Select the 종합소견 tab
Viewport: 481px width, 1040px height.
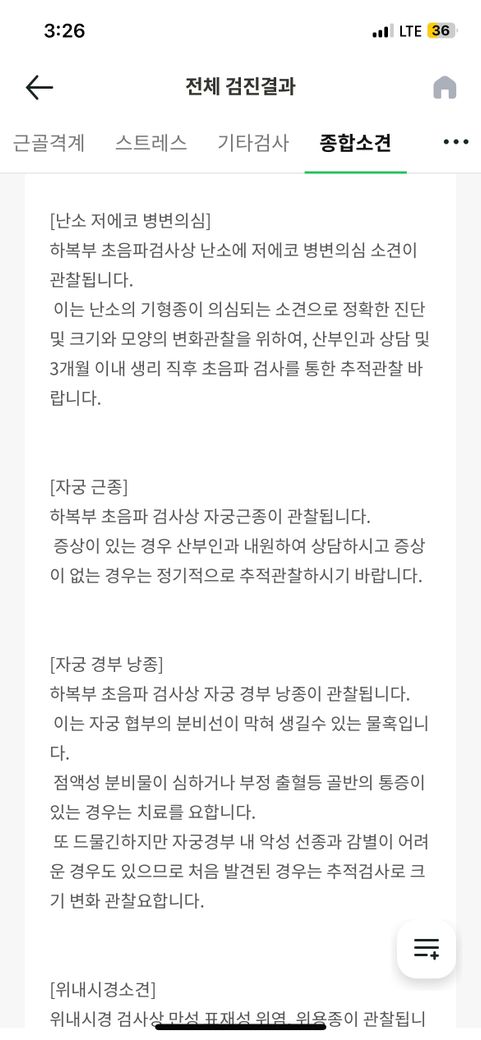tap(356, 143)
